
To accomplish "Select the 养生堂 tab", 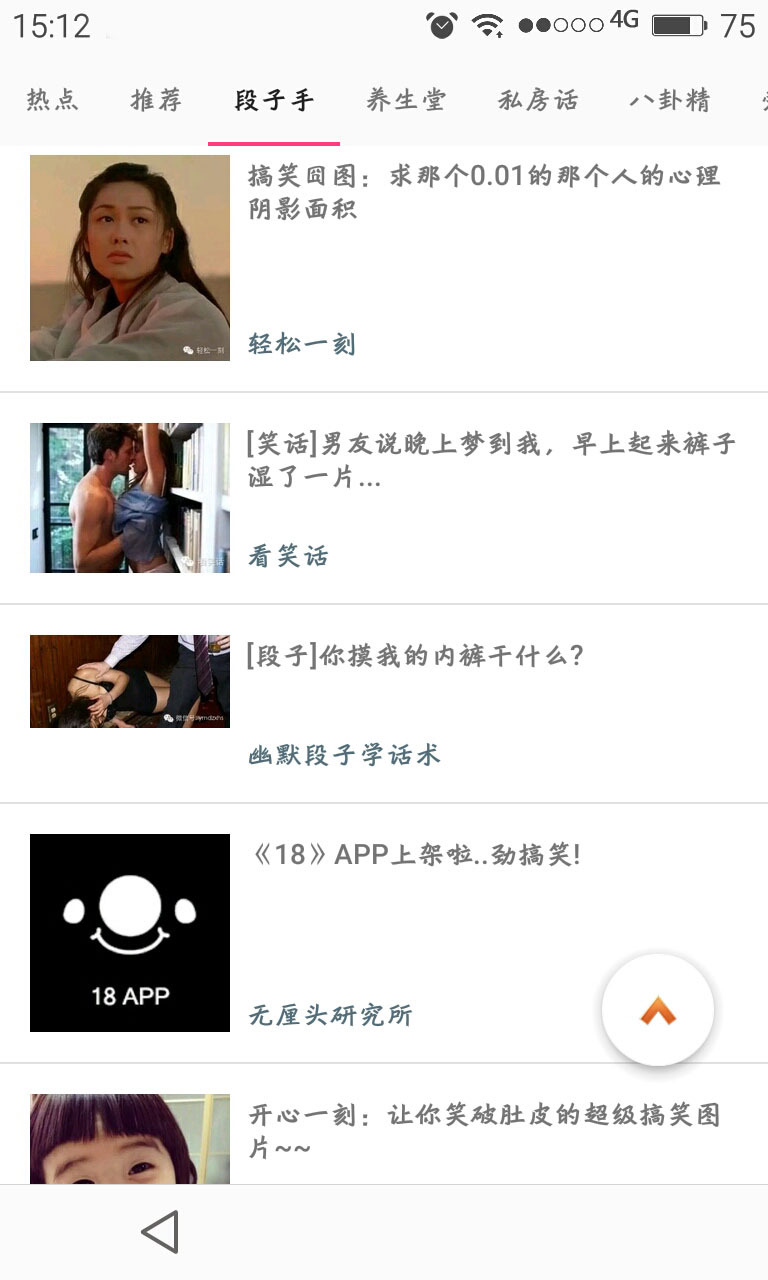I will point(405,100).
